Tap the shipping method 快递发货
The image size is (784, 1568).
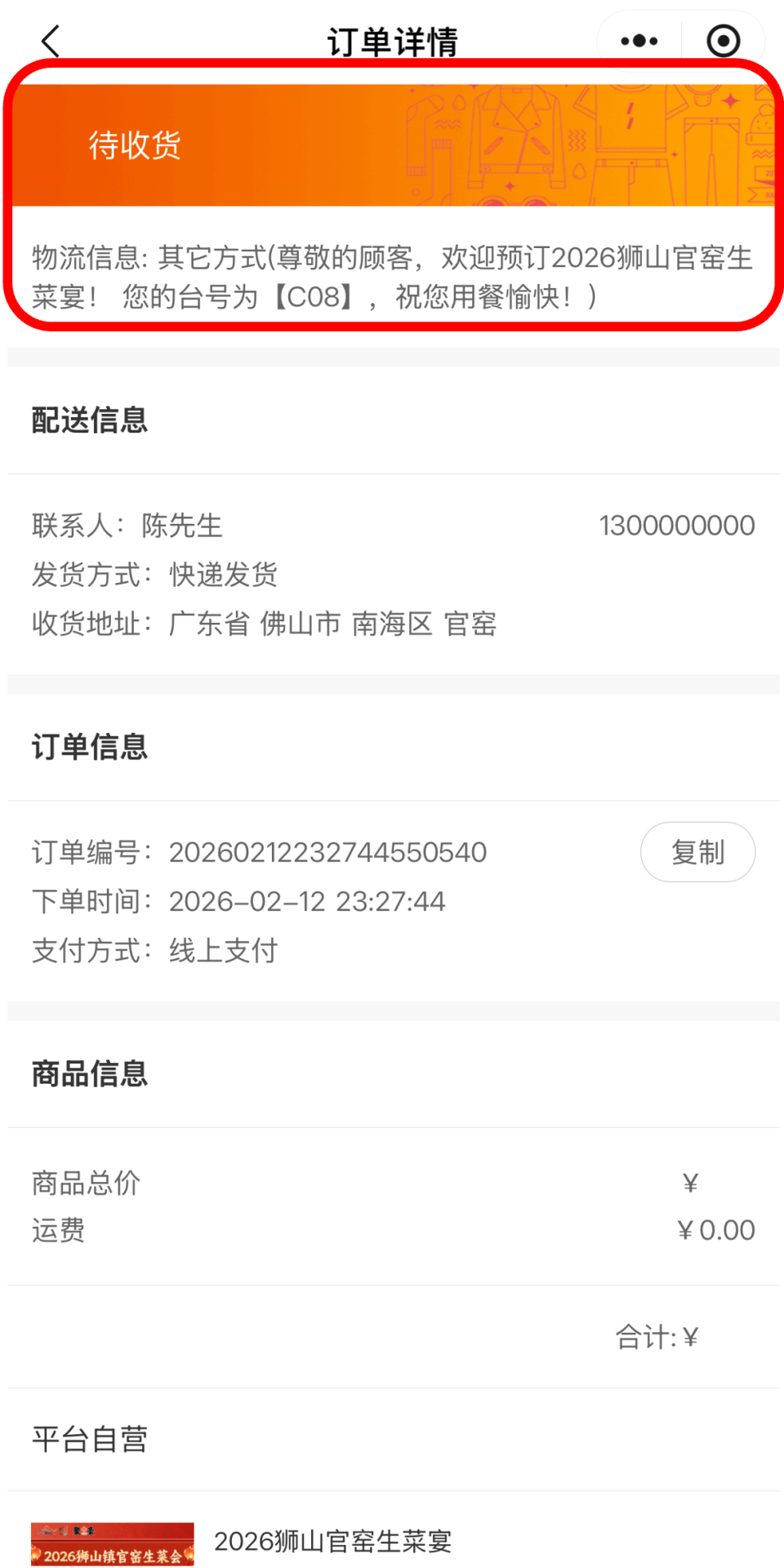click(222, 575)
